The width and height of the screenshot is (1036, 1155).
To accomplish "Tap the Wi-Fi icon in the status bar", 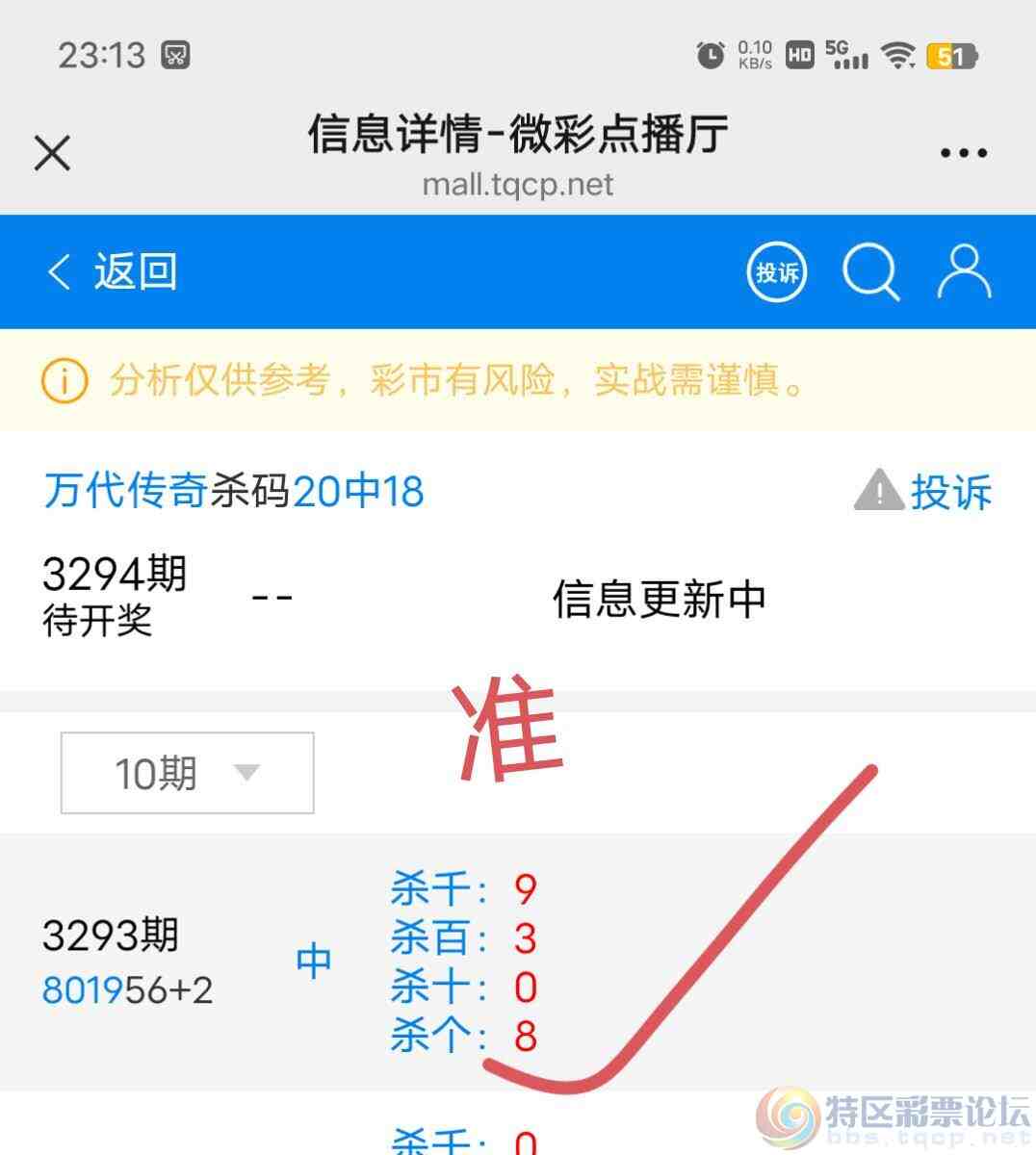I will [898, 55].
